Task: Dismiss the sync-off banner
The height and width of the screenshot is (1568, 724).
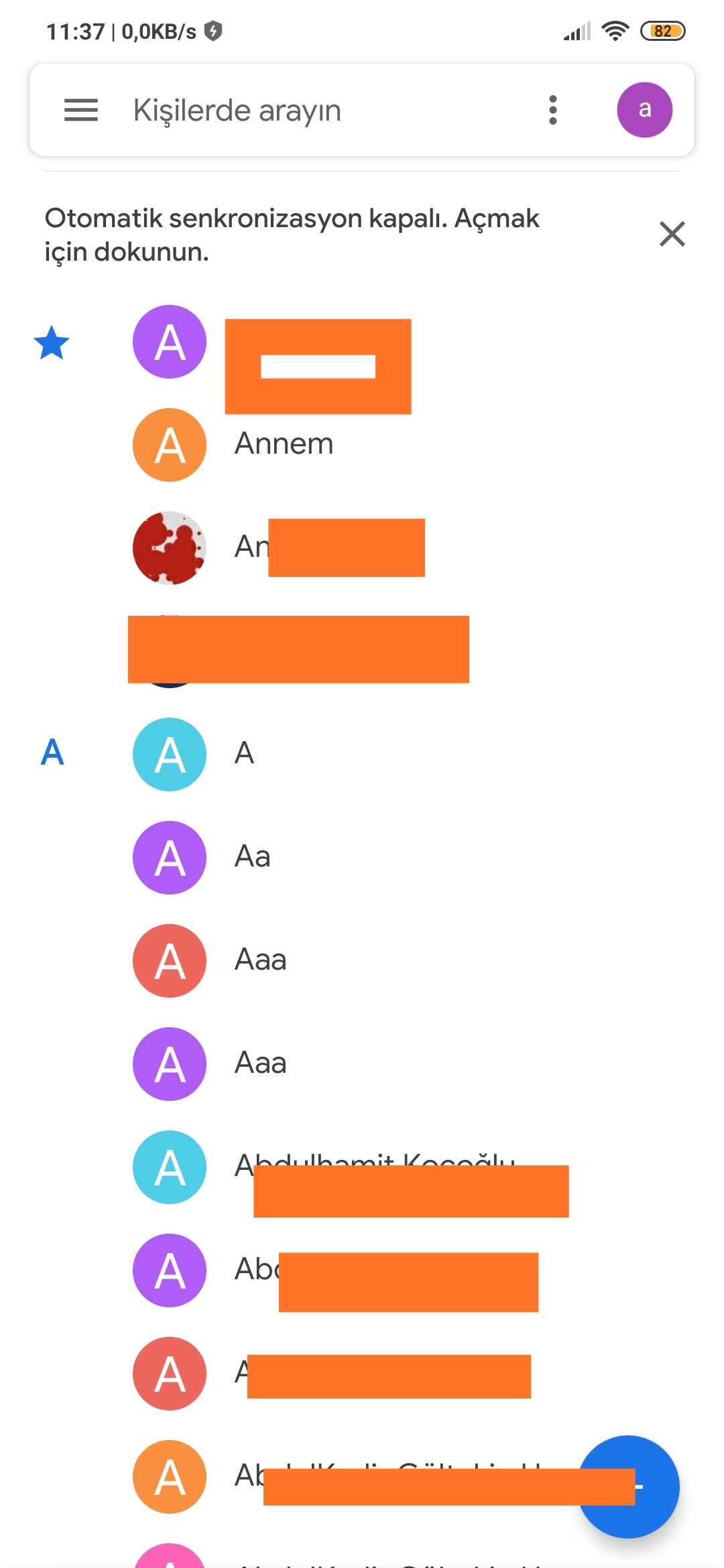Action: pos(672,234)
